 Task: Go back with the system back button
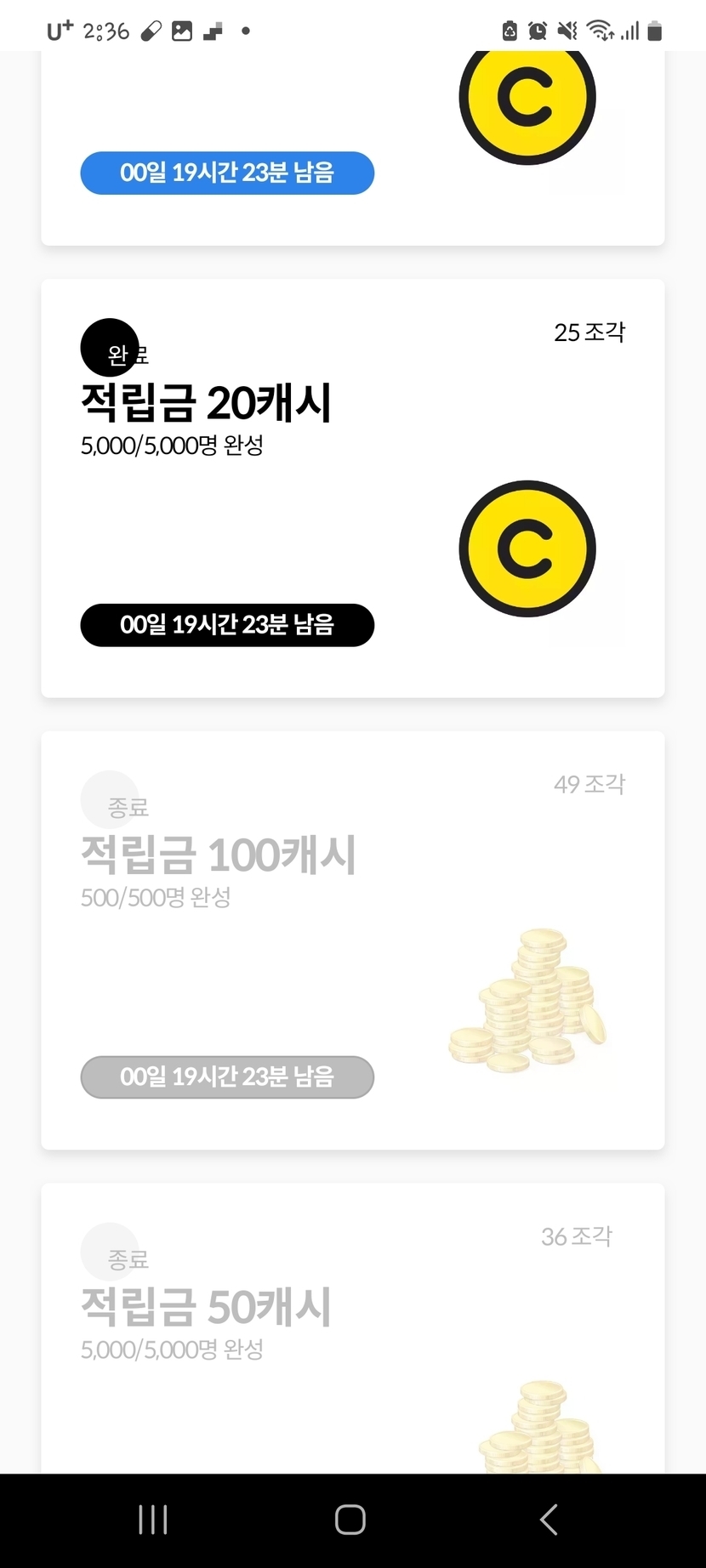pyautogui.click(x=549, y=1520)
